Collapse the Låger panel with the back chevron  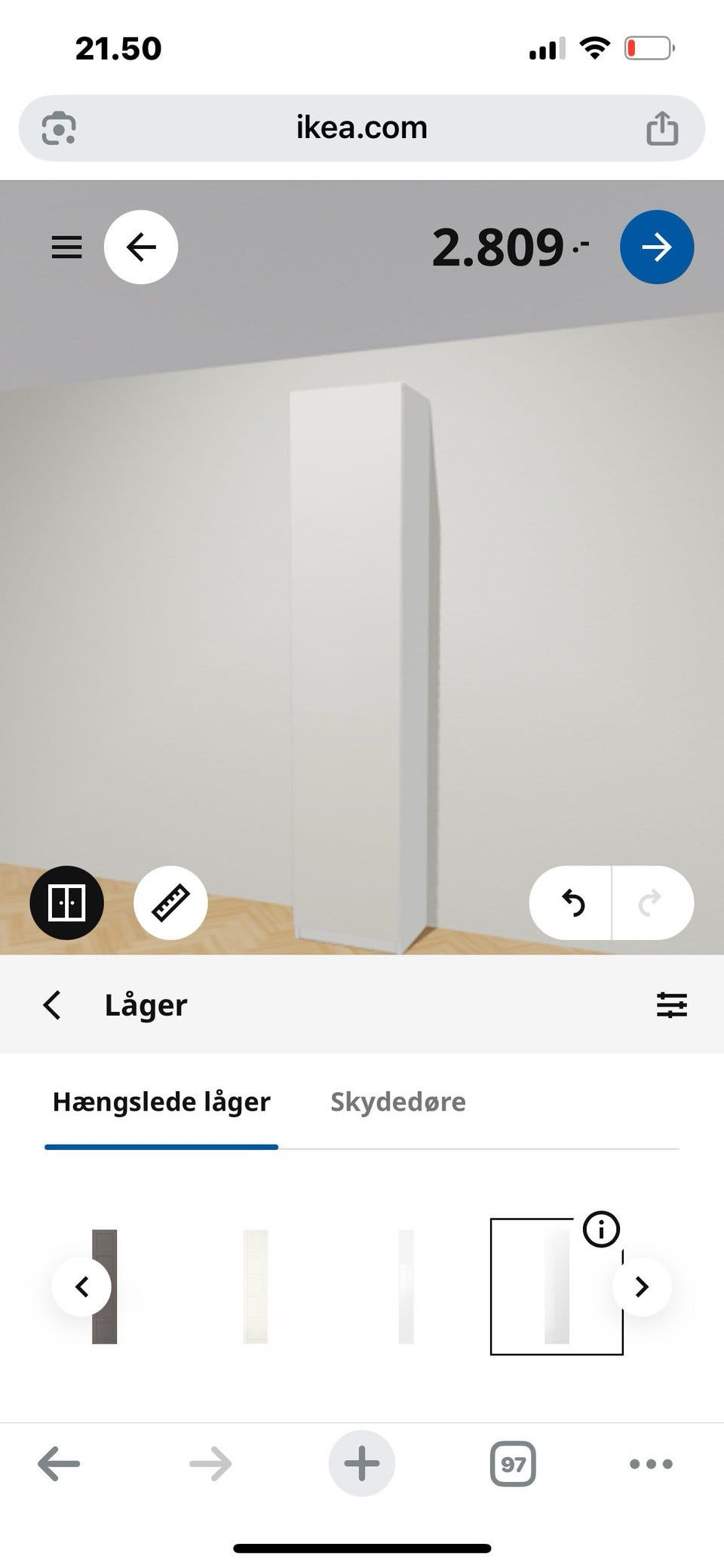click(x=52, y=1005)
